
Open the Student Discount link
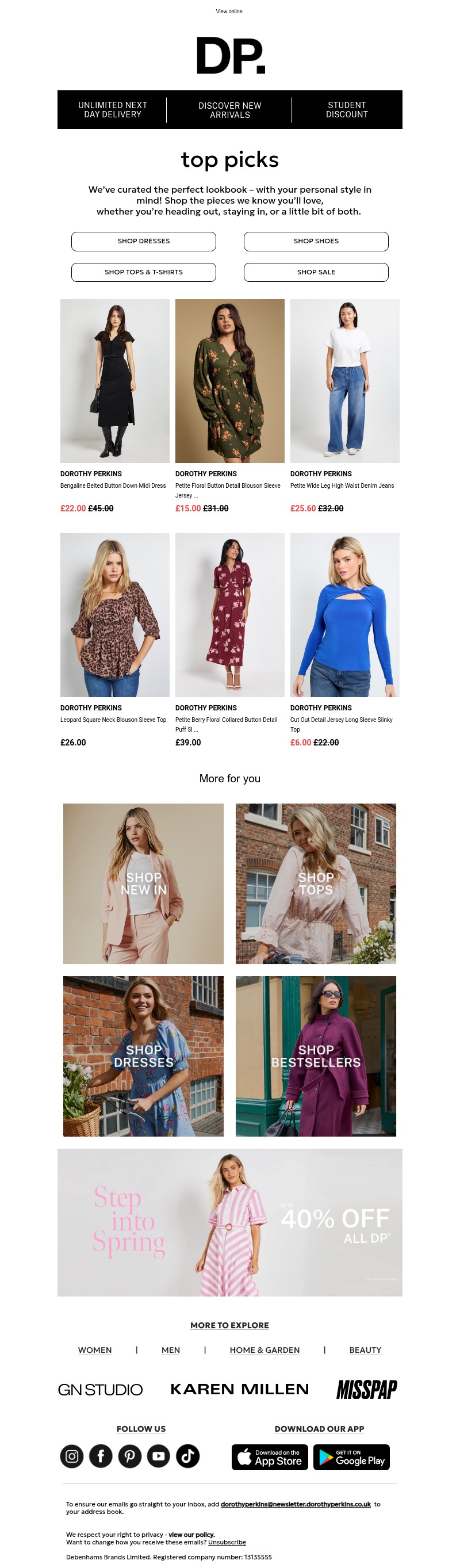pyautogui.click(x=346, y=109)
